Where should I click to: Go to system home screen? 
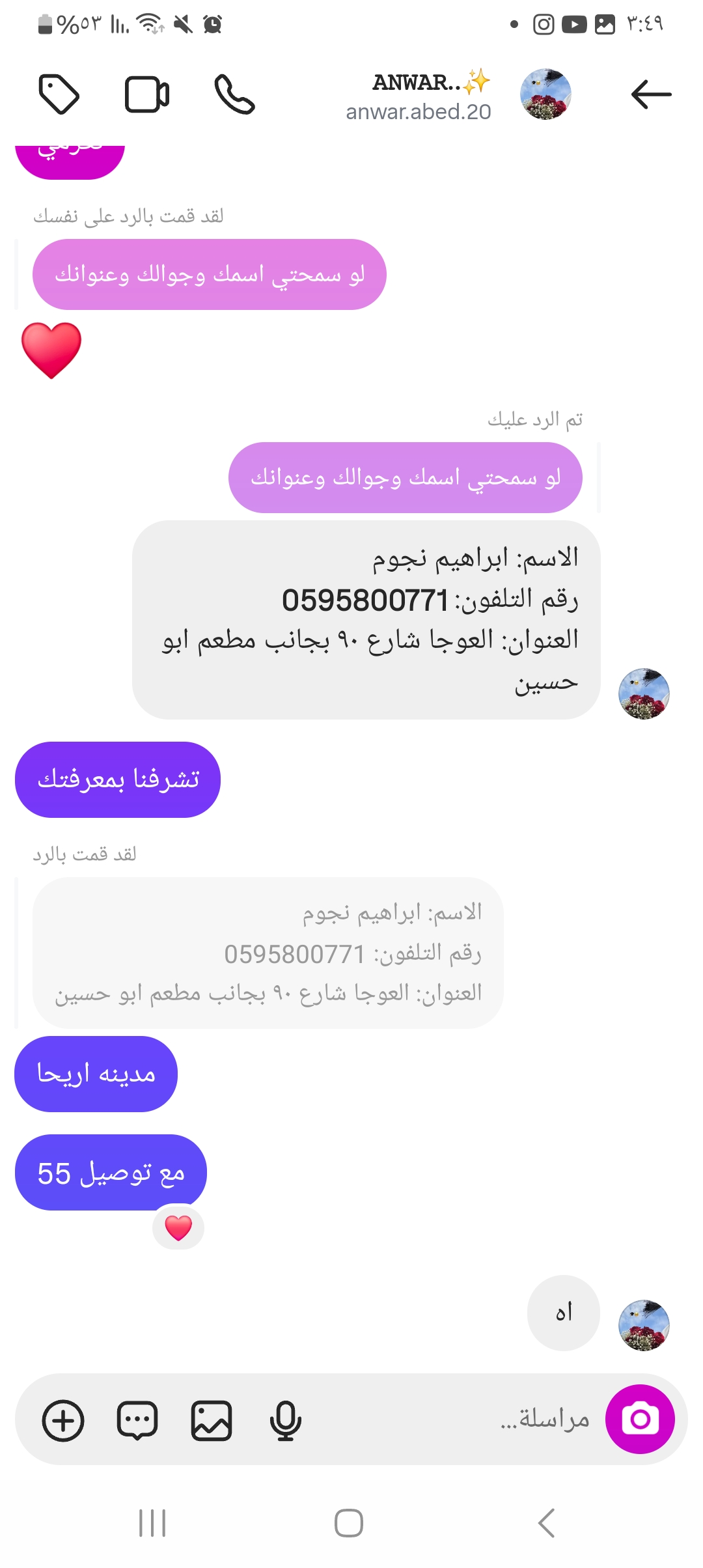[349, 1523]
